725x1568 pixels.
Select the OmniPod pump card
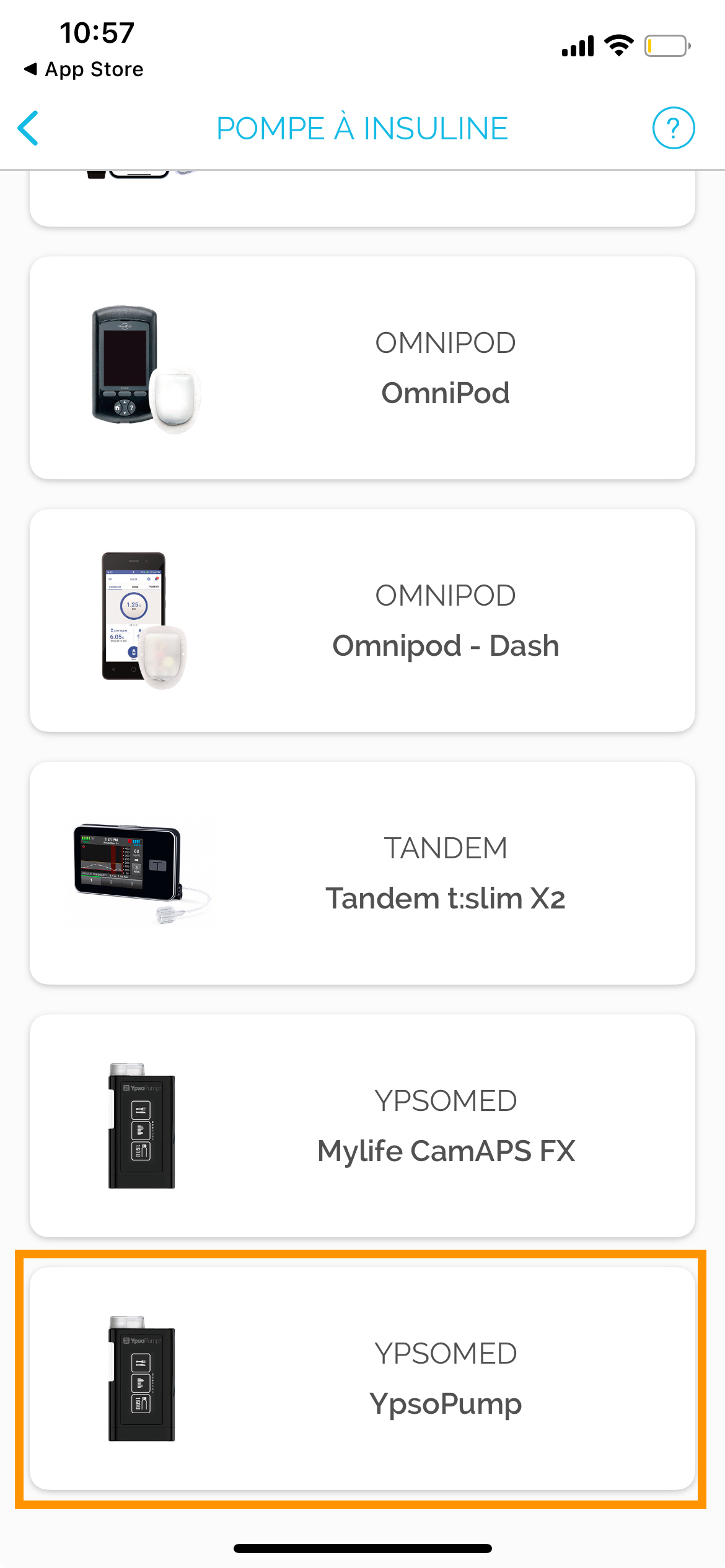pos(362,368)
